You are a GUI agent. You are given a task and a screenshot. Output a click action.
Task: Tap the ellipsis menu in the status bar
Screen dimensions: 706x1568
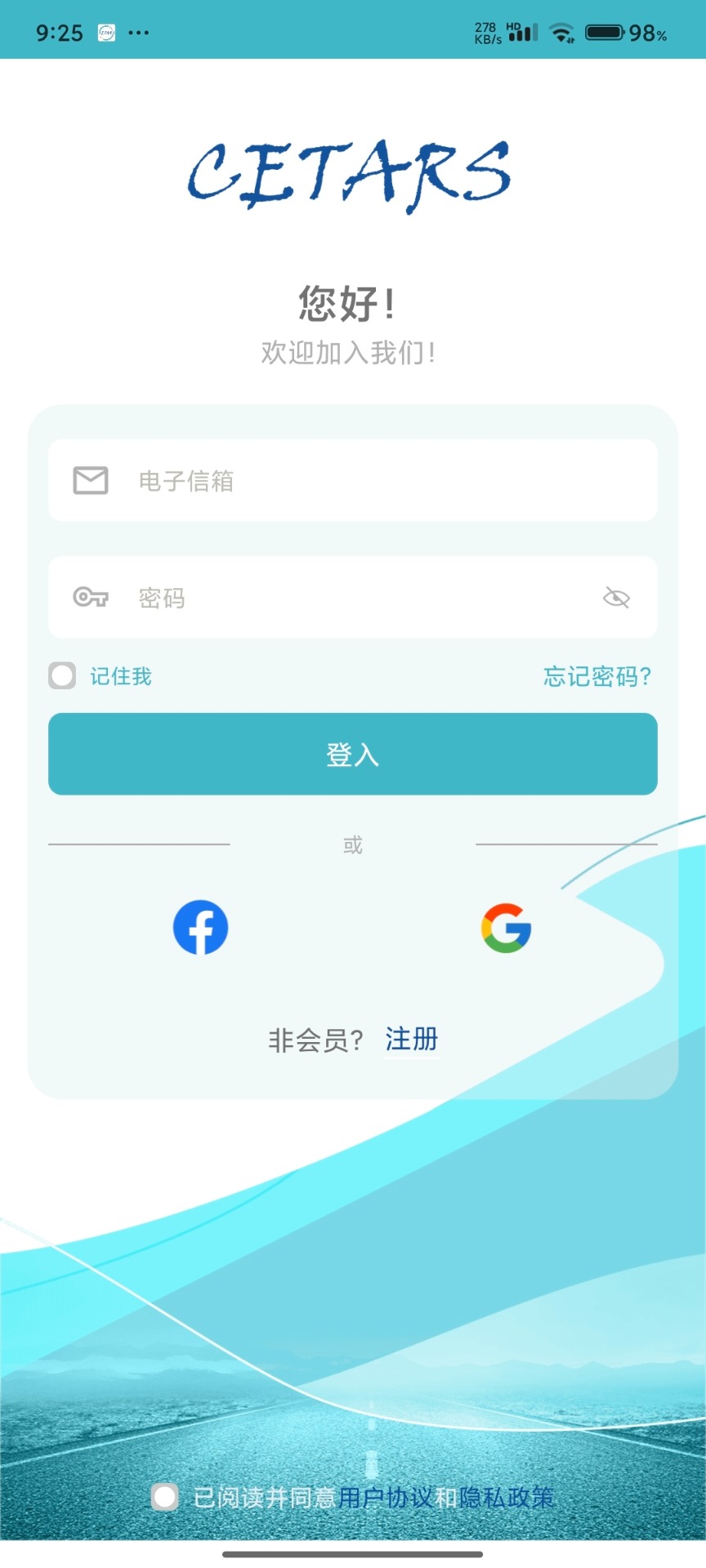[139, 33]
